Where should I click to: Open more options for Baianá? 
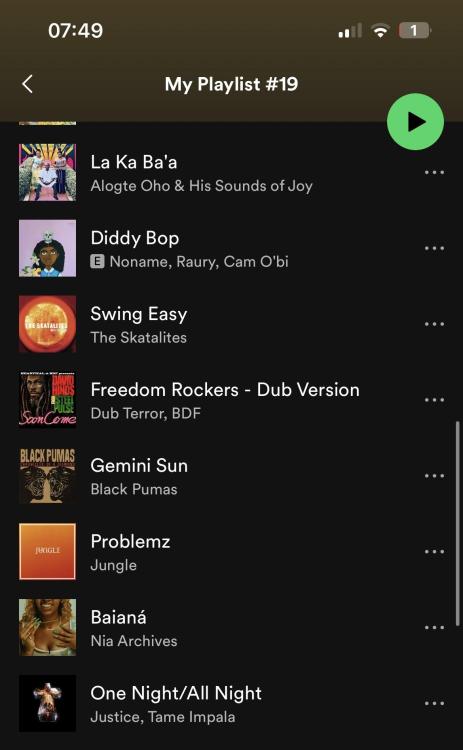(x=434, y=627)
